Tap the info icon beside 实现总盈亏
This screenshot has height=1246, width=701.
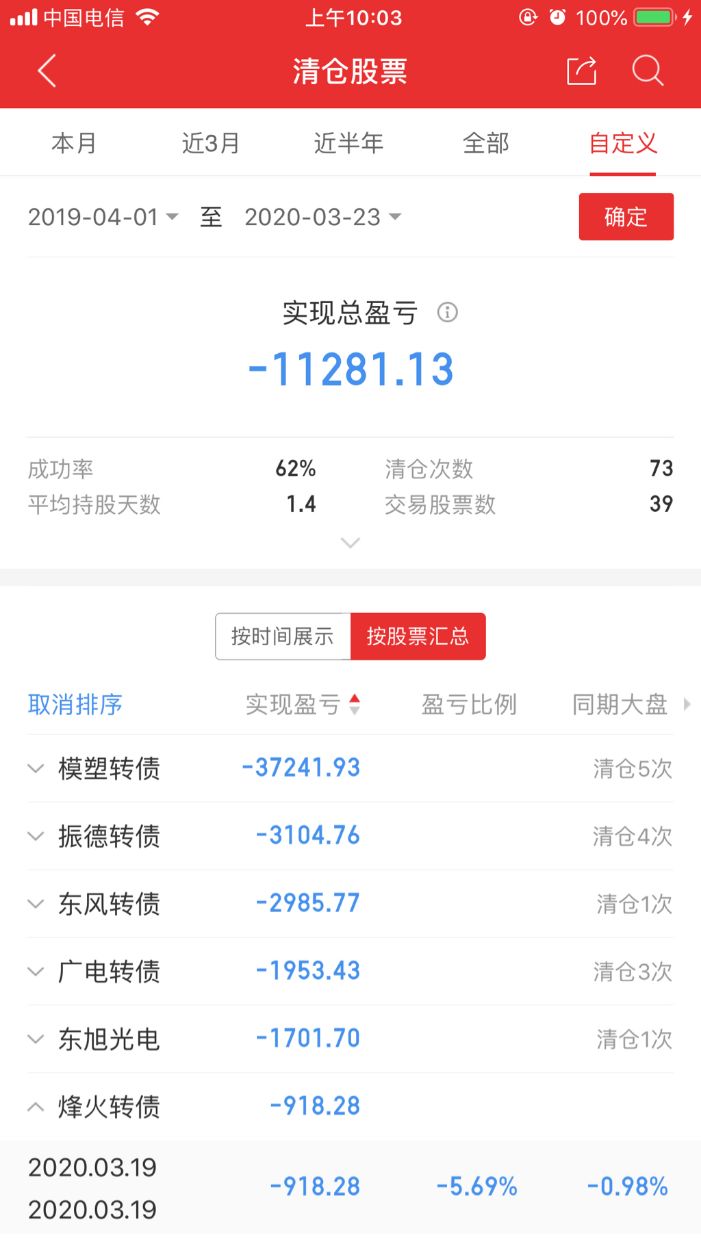click(x=448, y=313)
